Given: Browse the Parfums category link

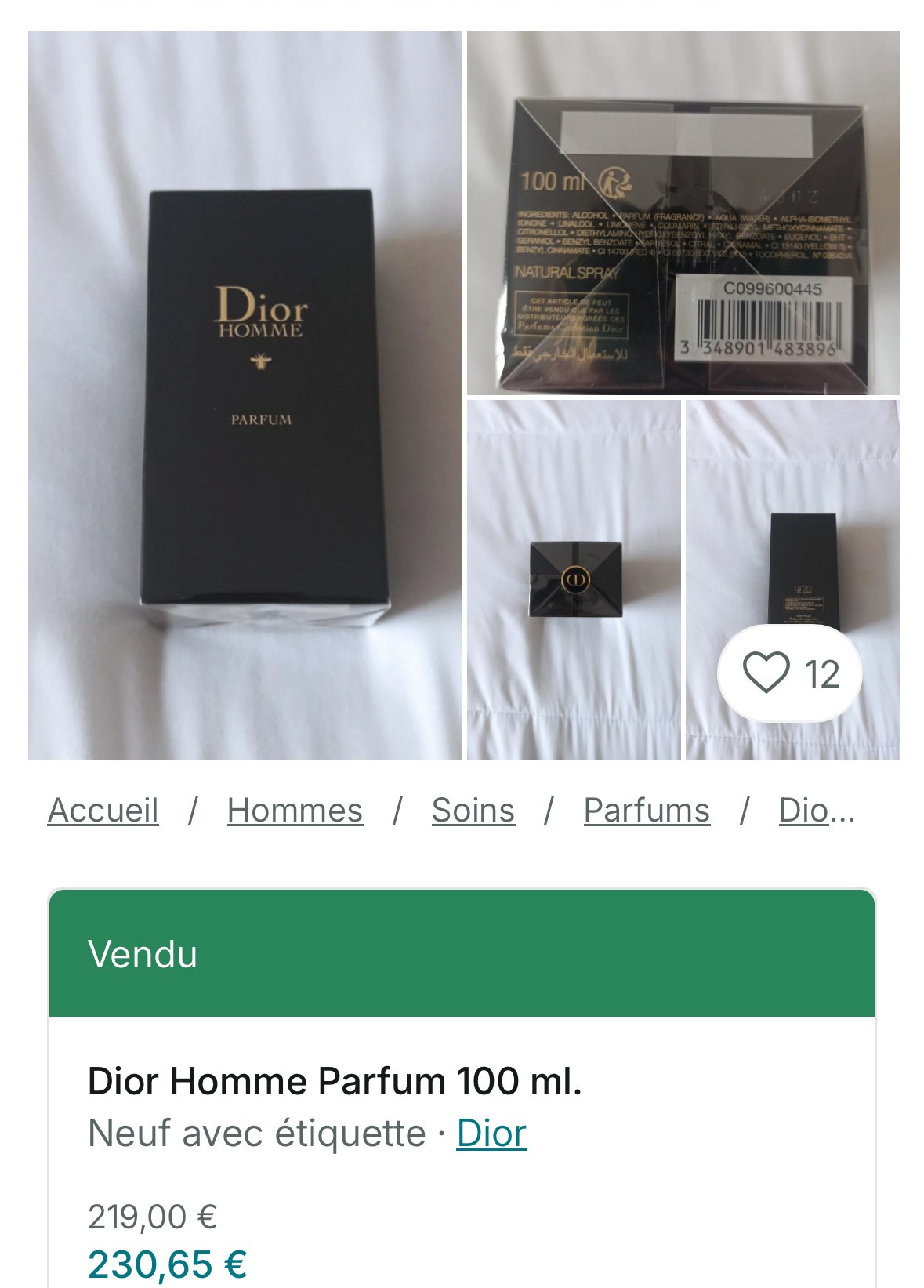Looking at the screenshot, I should point(647,811).
